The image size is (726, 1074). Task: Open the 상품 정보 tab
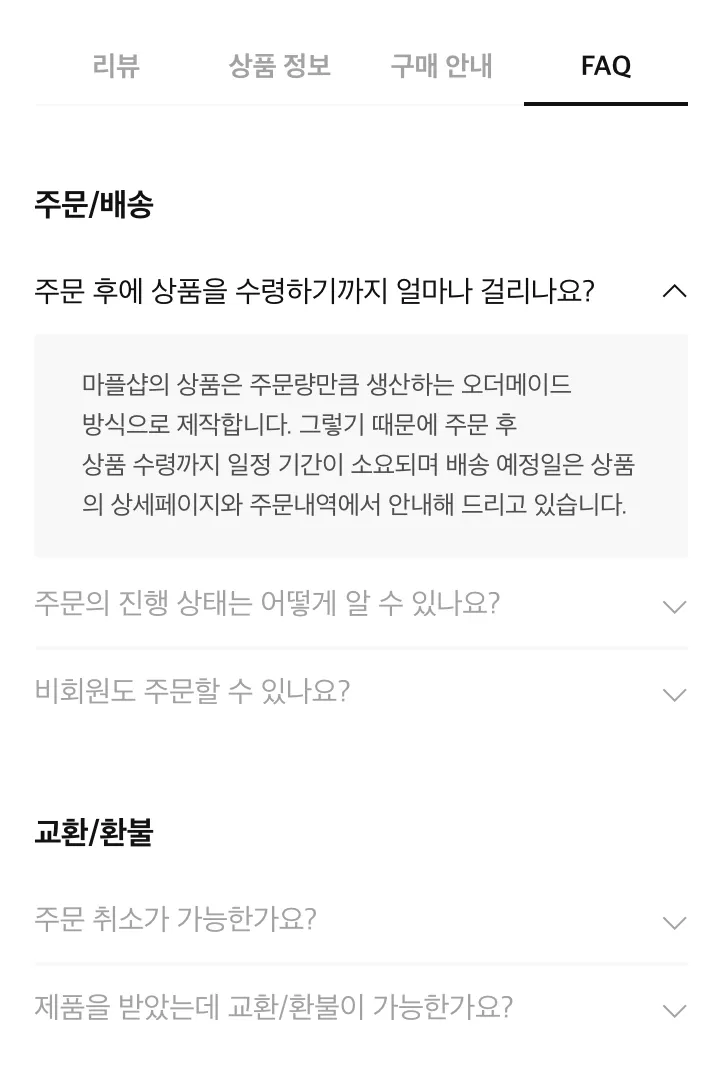(x=279, y=66)
